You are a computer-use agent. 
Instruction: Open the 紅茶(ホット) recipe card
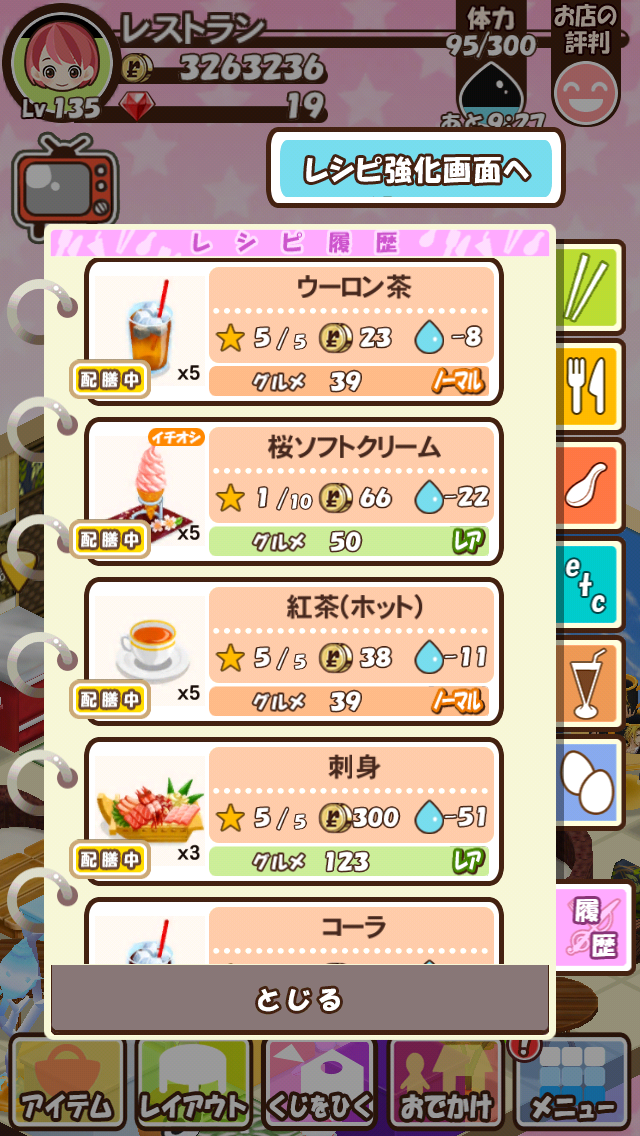[294, 650]
